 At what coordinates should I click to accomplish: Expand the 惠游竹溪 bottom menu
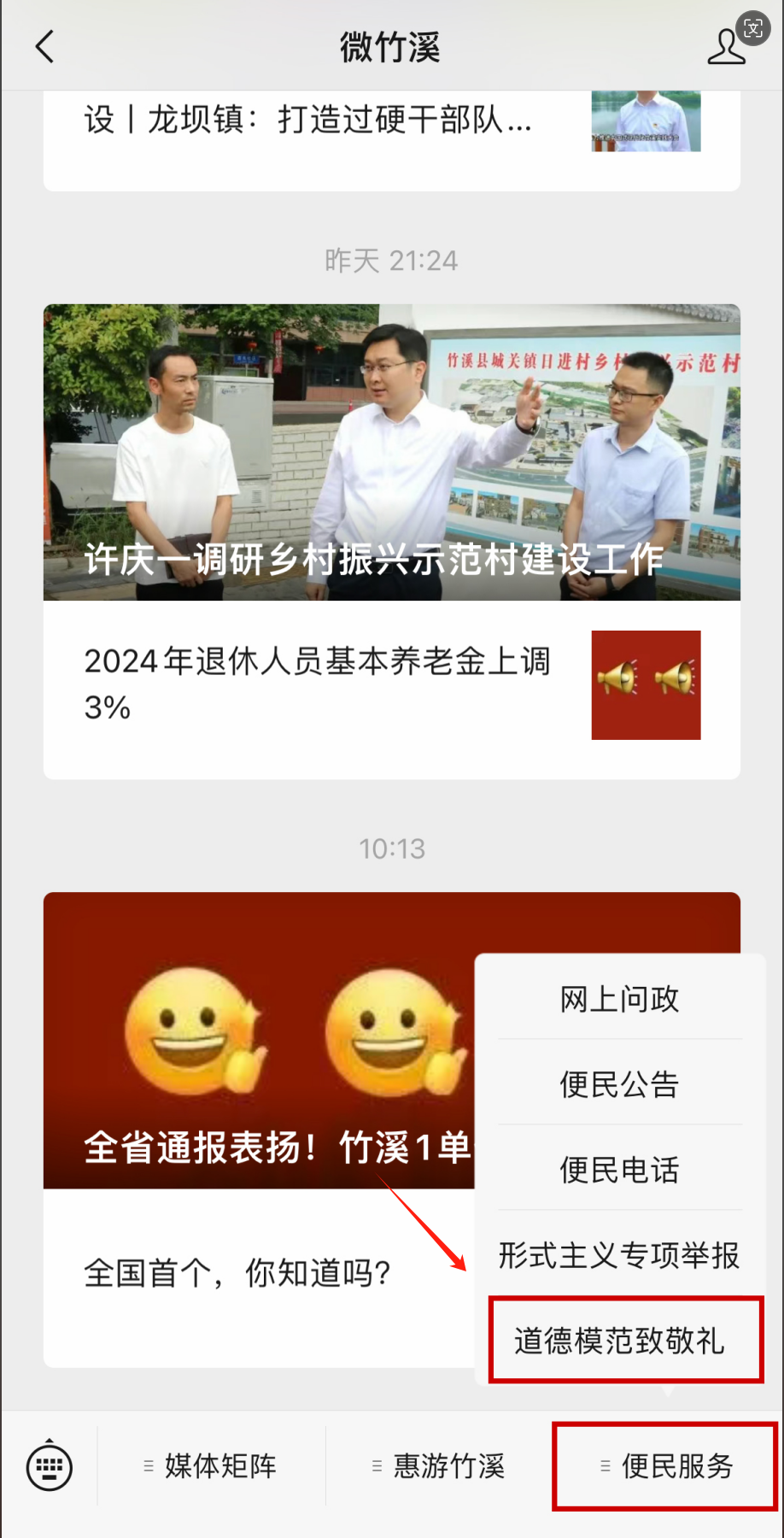(x=439, y=1466)
